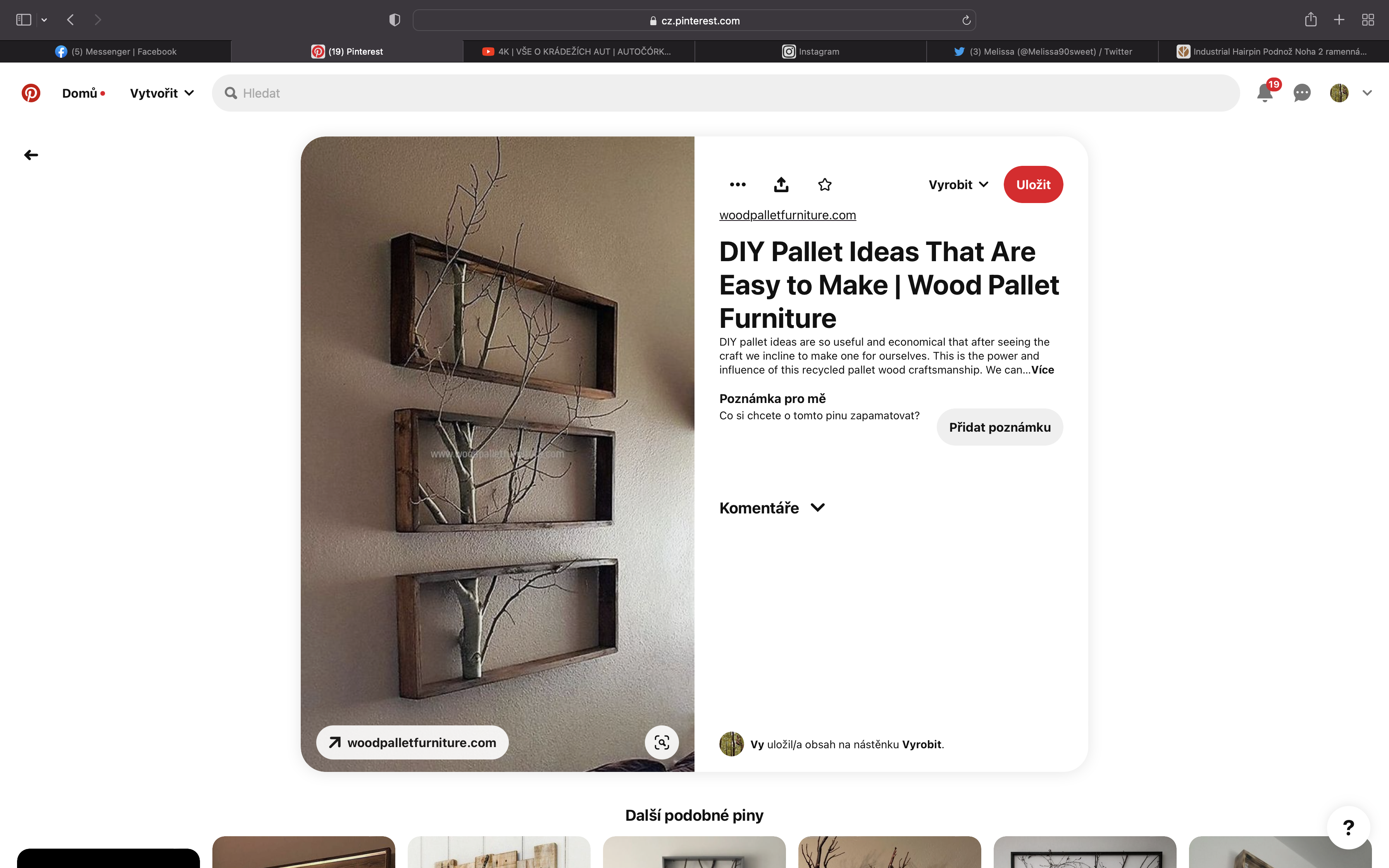Reload the page in address bar
Viewport: 1389px width, 868px height.
point(966,21)
